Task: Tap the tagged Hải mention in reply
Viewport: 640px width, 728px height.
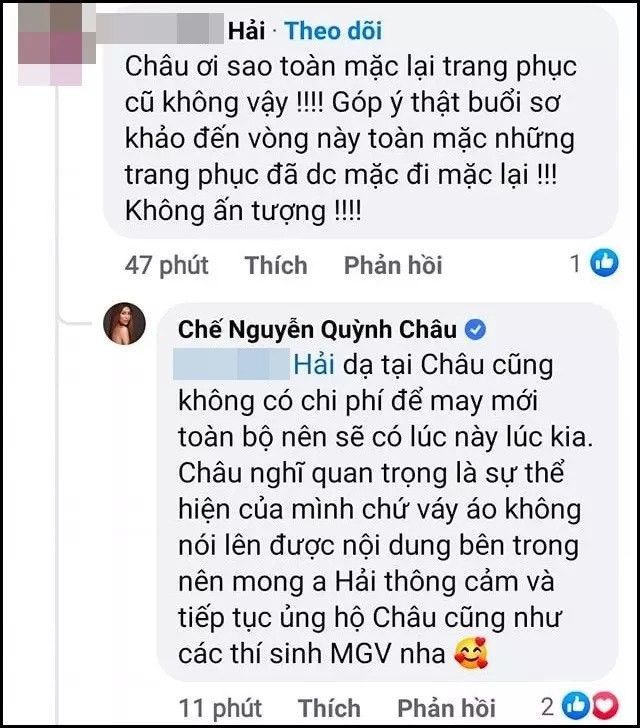Action: [312, 362]
